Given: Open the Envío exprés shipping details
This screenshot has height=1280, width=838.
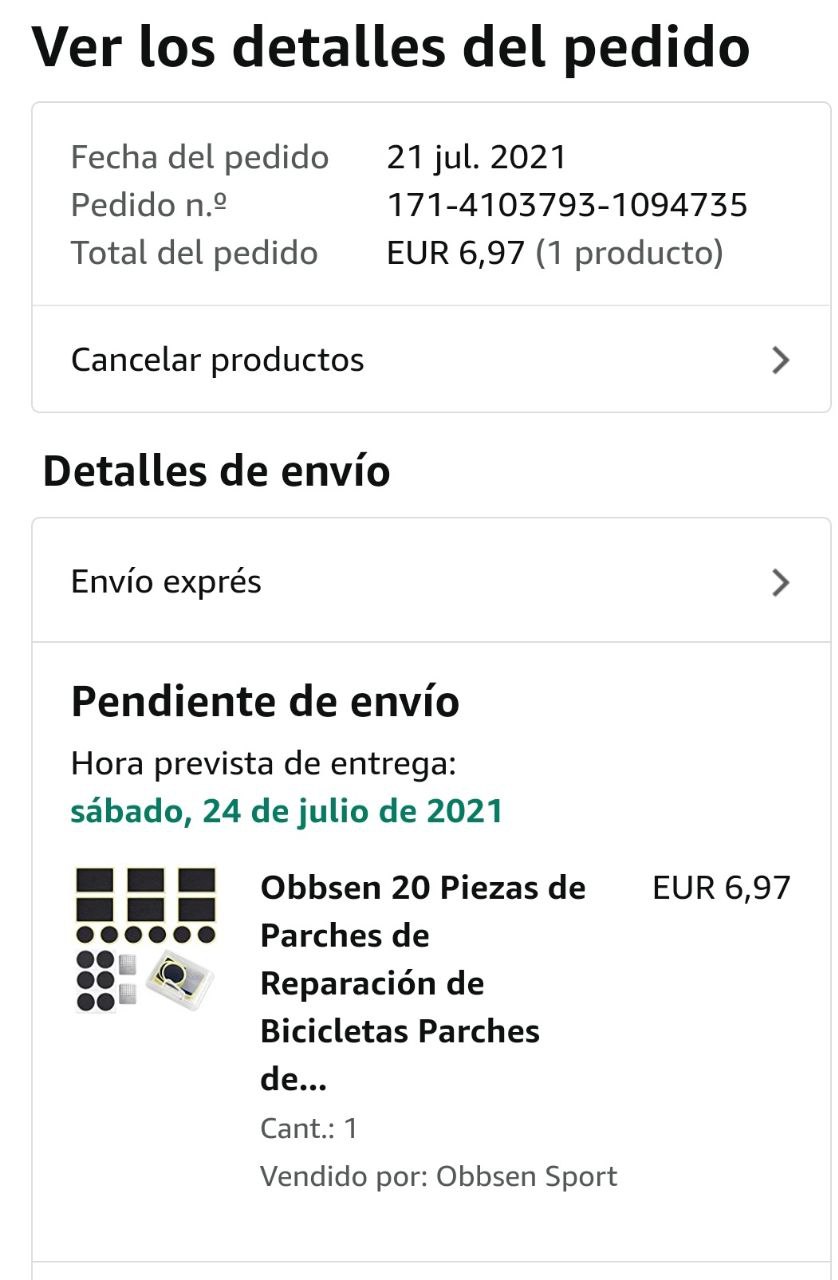Looking at the screenshot, I should coord(430,582).
